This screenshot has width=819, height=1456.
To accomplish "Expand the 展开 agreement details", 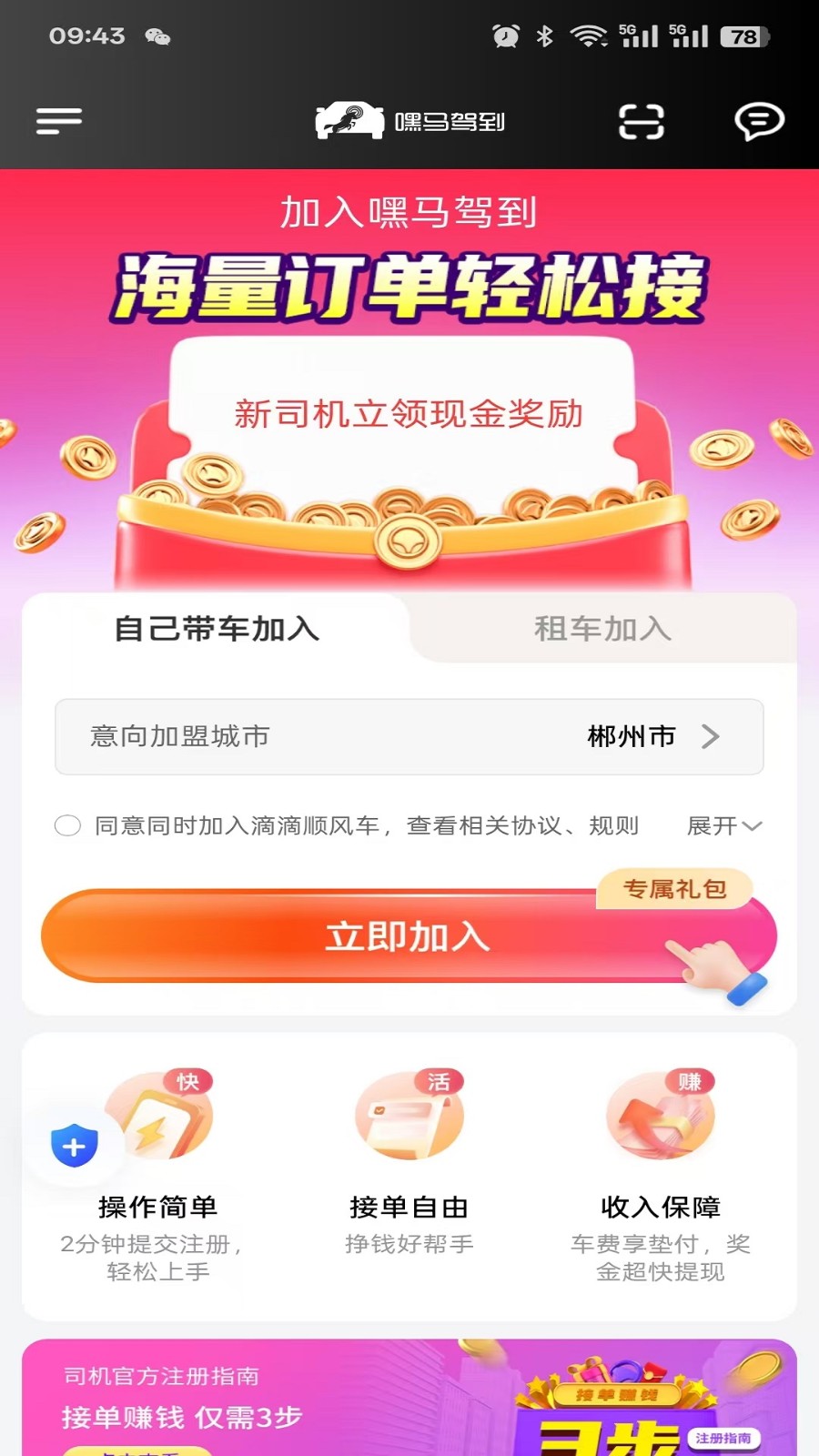I will tap(723, 825).
